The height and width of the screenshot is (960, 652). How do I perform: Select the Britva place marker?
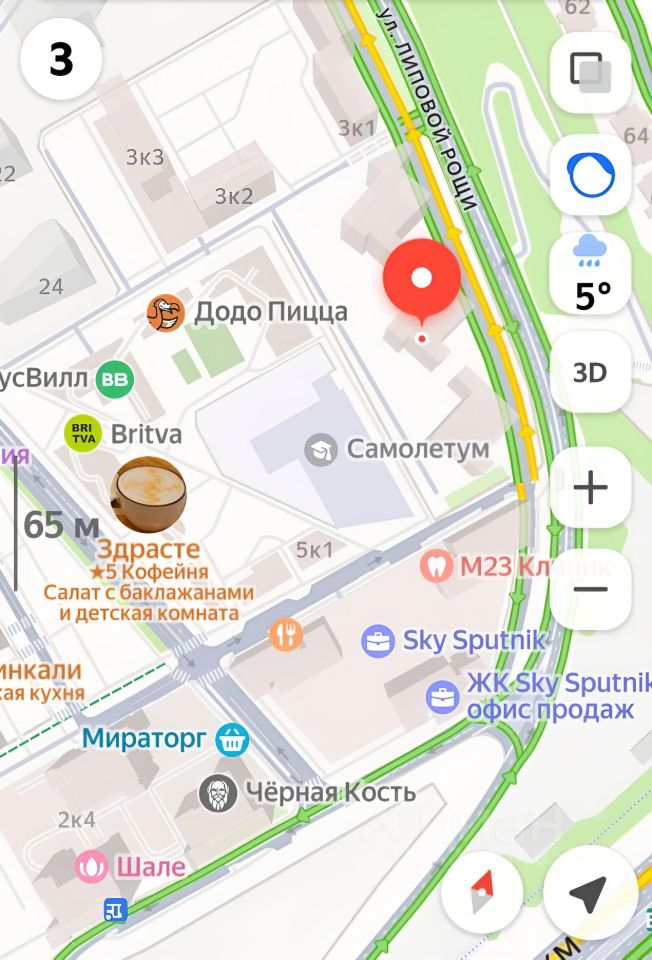(83, 434)
